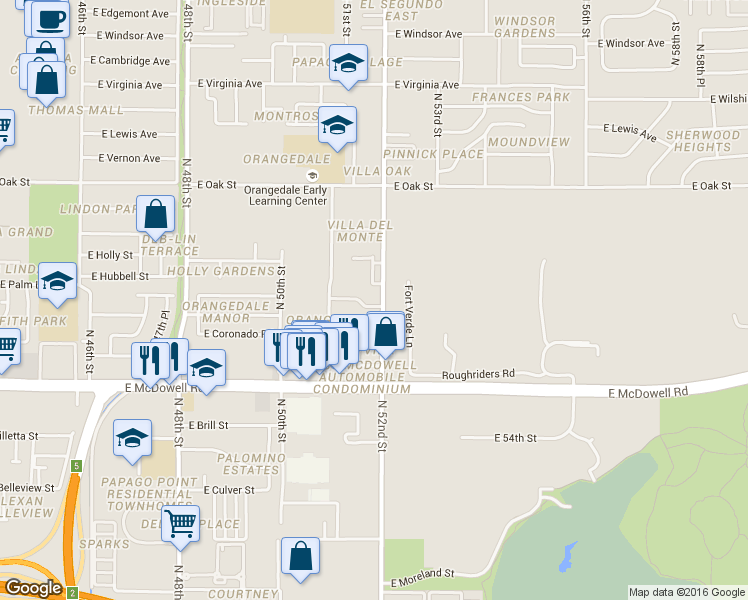Open the school marker beside E Hubbell St
Screen dimensions: 748x600
tap(57, 284)
